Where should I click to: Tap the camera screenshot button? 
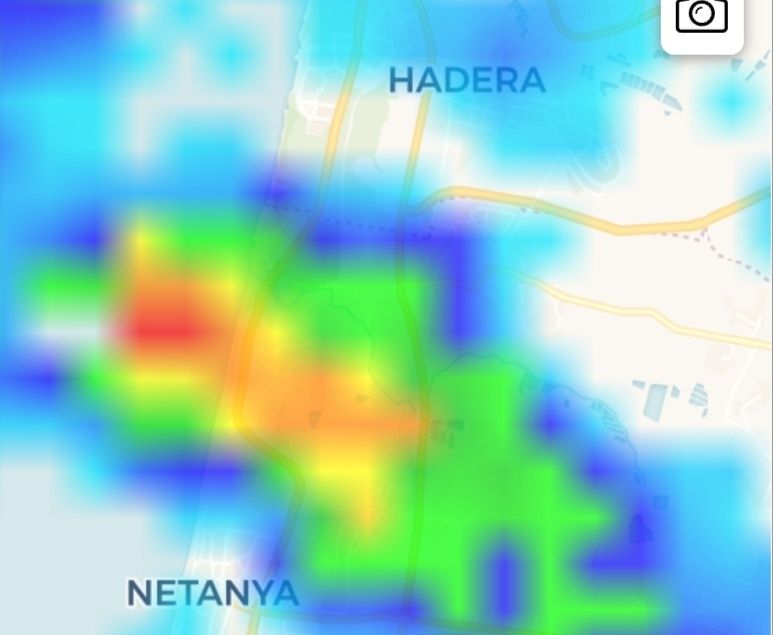702,17
